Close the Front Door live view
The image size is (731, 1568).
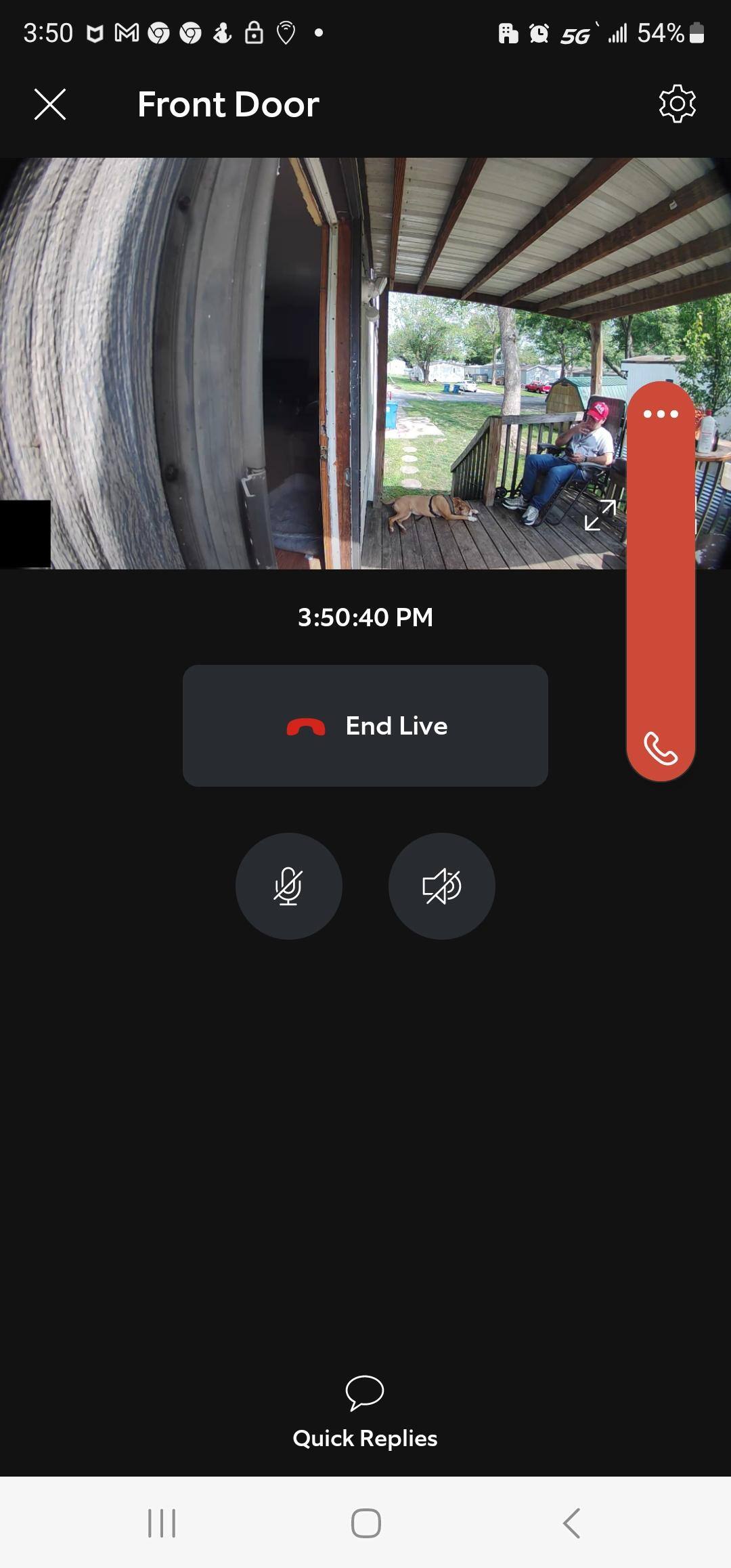click(x=50, y=104)
